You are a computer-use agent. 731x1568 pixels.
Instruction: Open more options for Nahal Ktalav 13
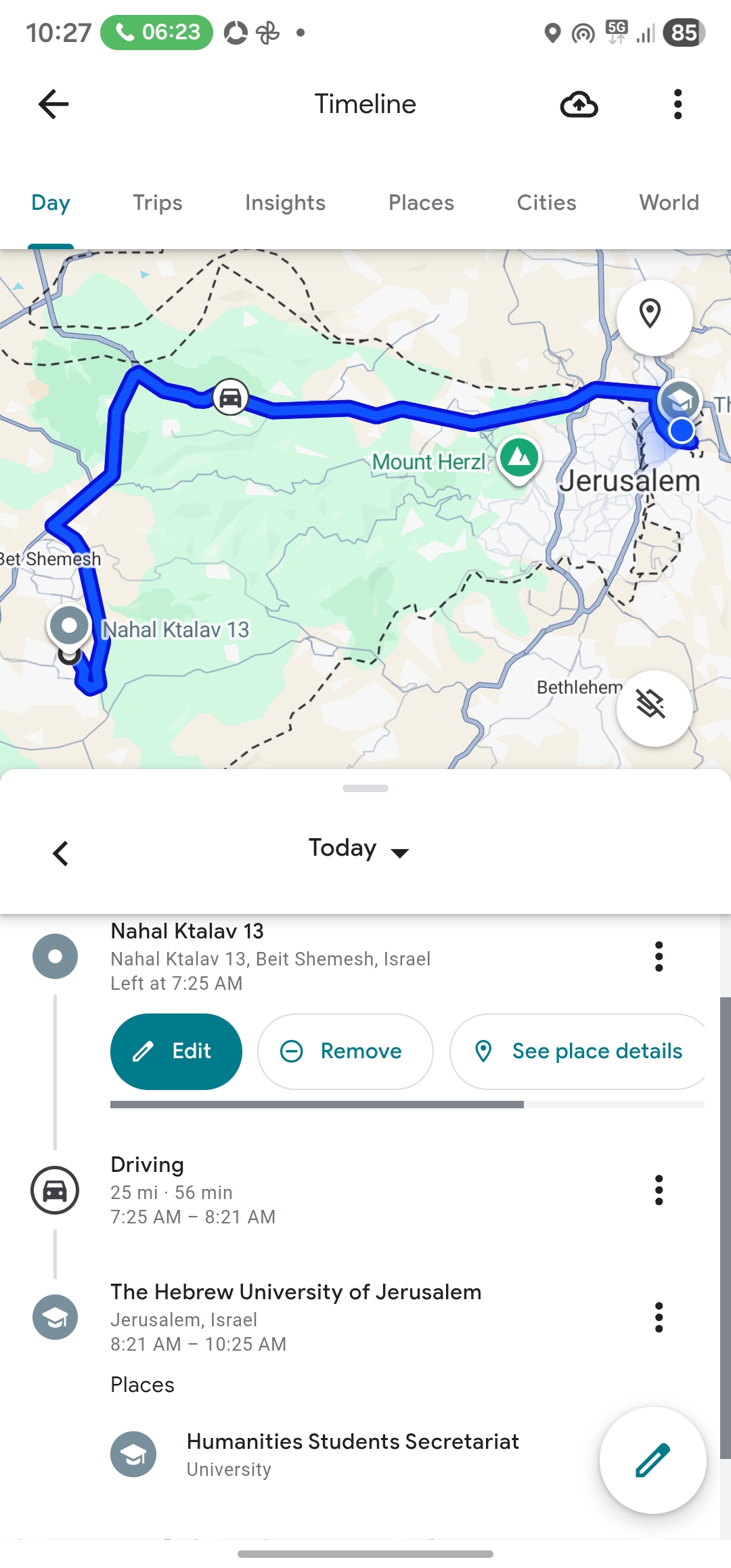click(659, 957)
